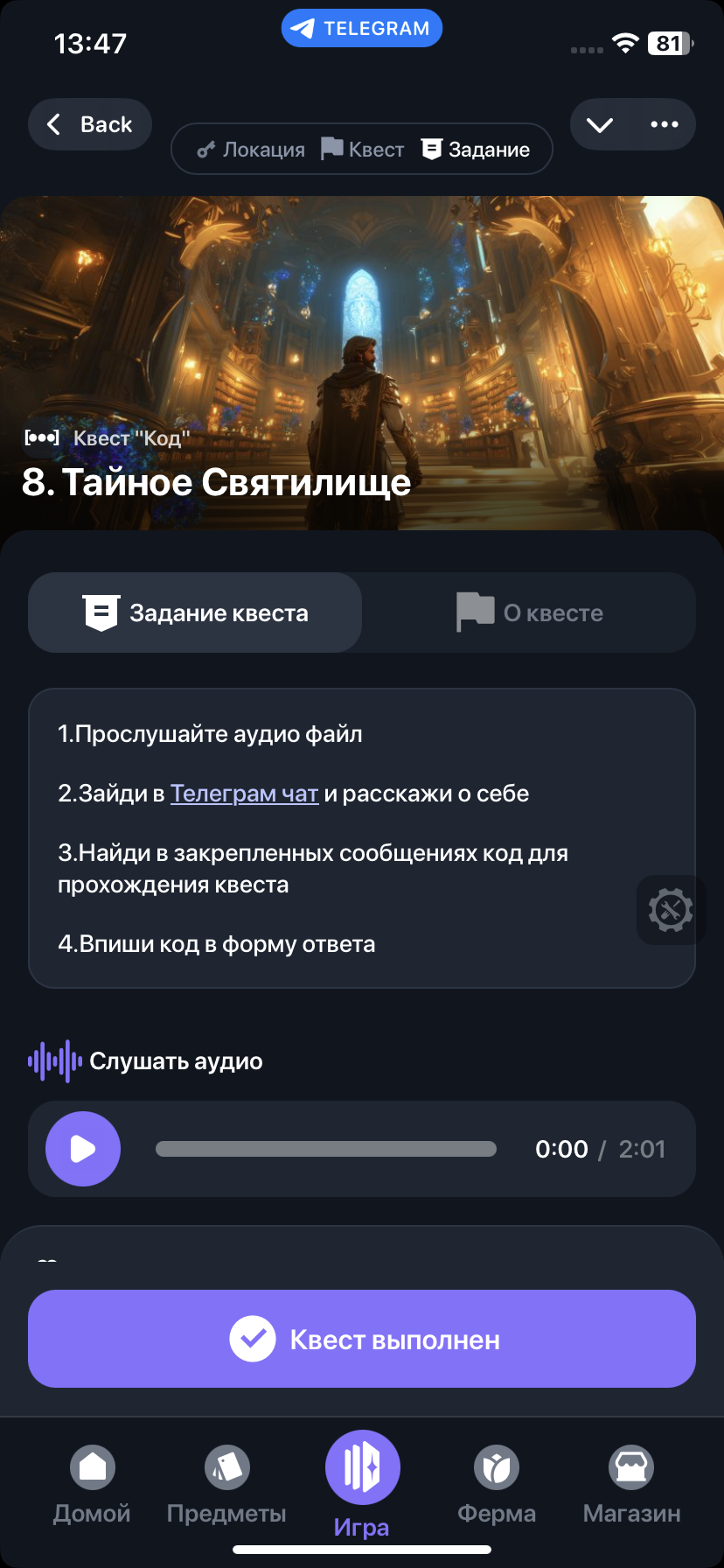Go to the Домой tab
The height and width of the screenshot is (1568, 724).
point(92,1484)
